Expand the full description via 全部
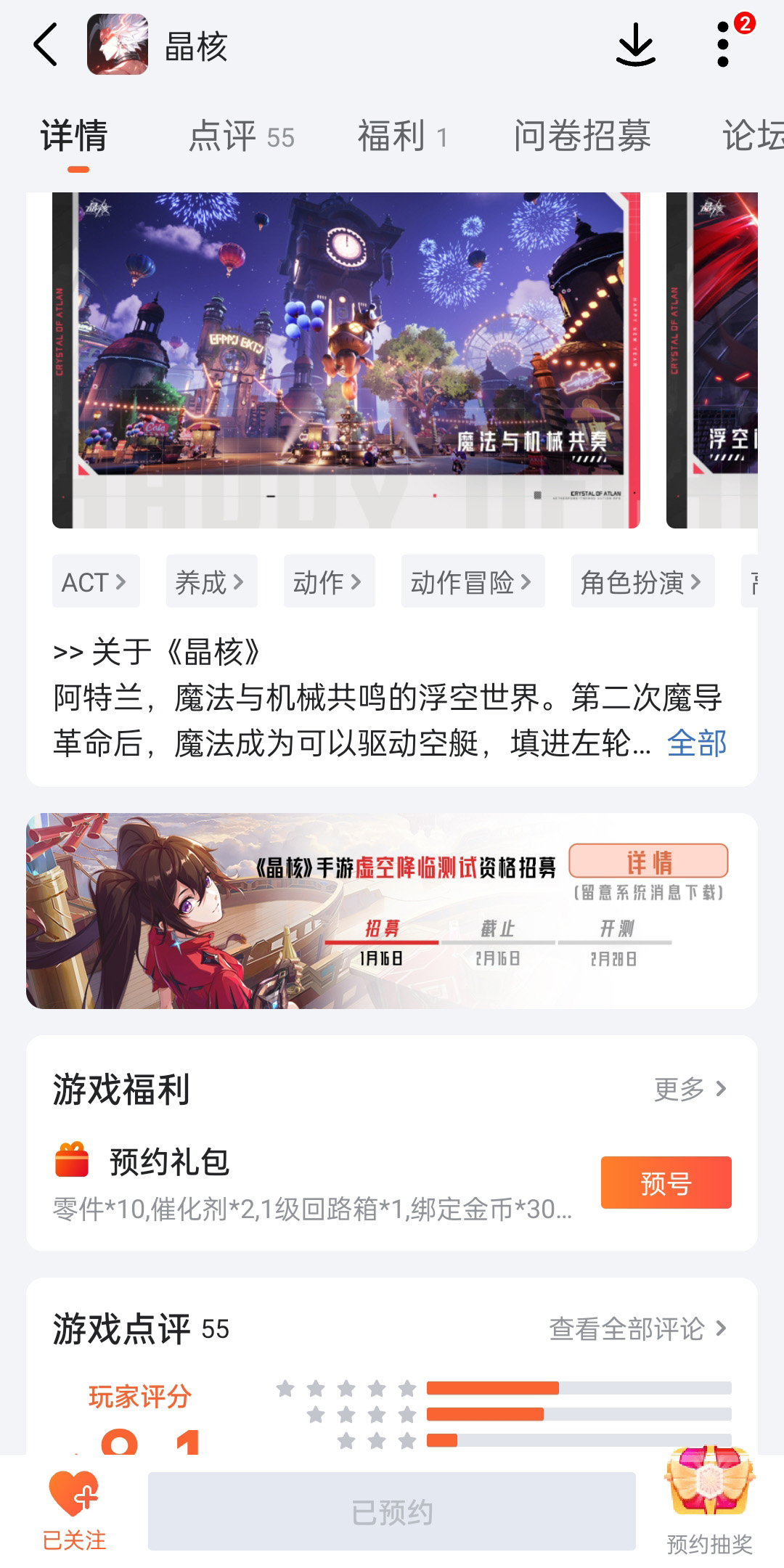Viewport: 784px width, 1568px height. tap(696, 743)
